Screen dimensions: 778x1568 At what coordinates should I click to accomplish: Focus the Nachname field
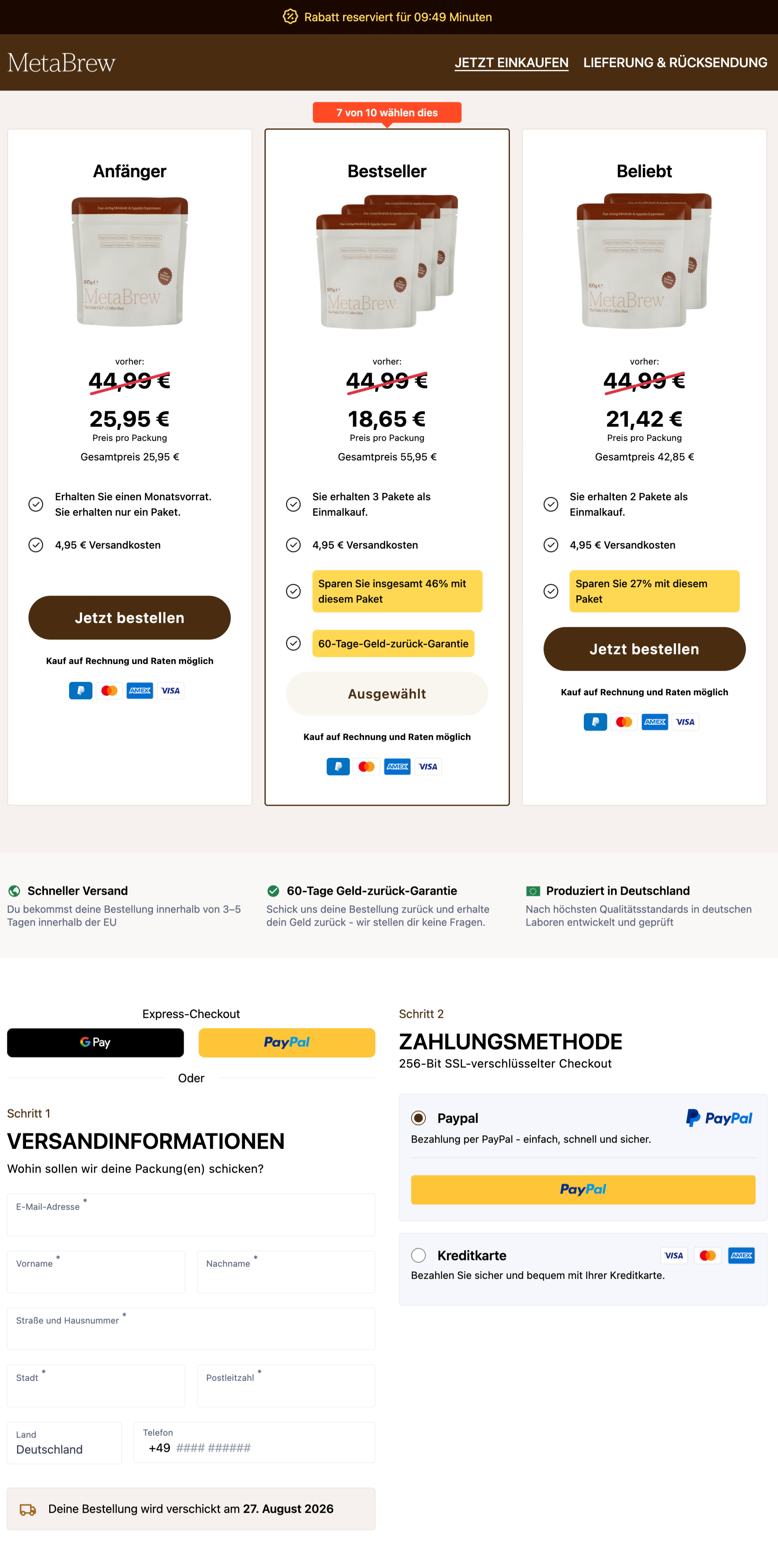point(286,1271)
